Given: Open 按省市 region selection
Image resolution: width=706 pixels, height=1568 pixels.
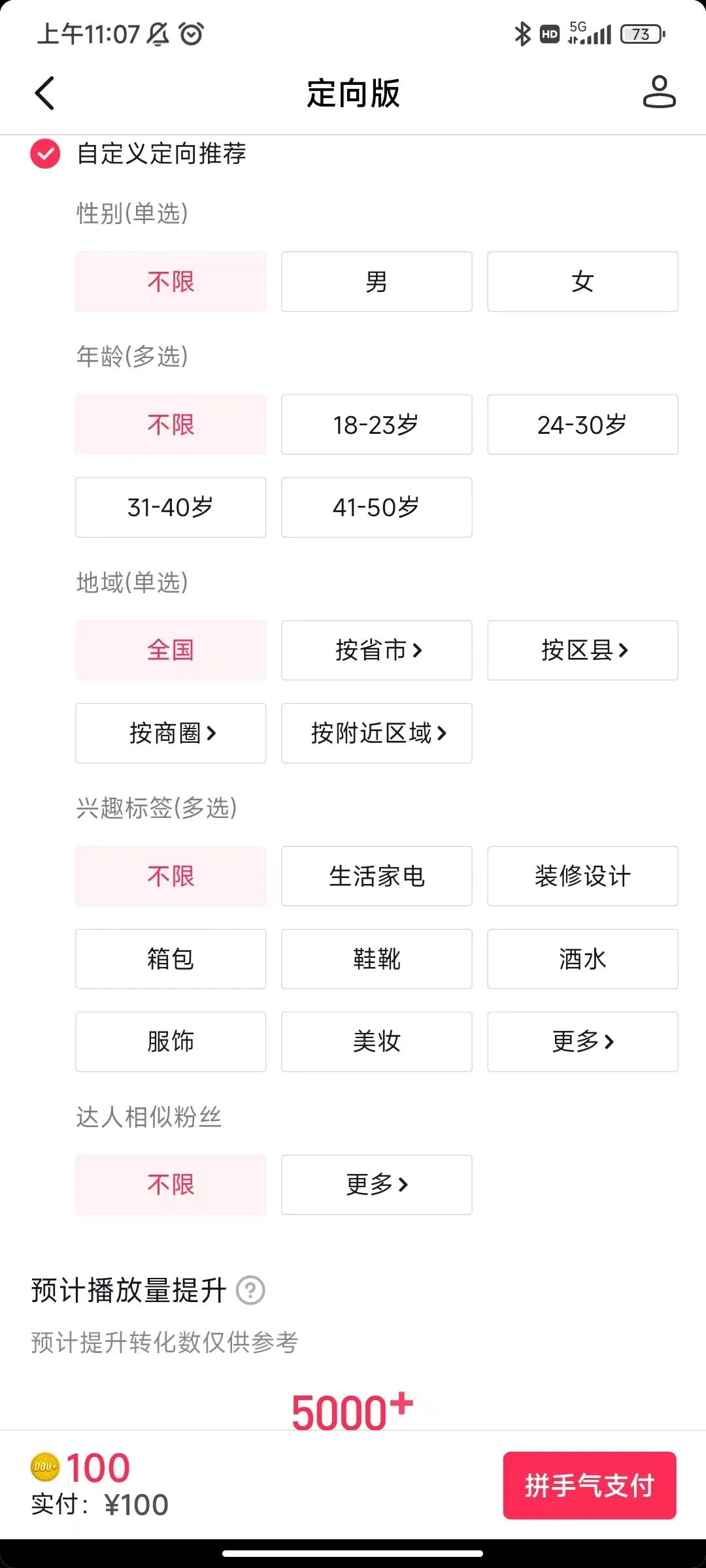Looking at the screenshot, I should (377, 650).
